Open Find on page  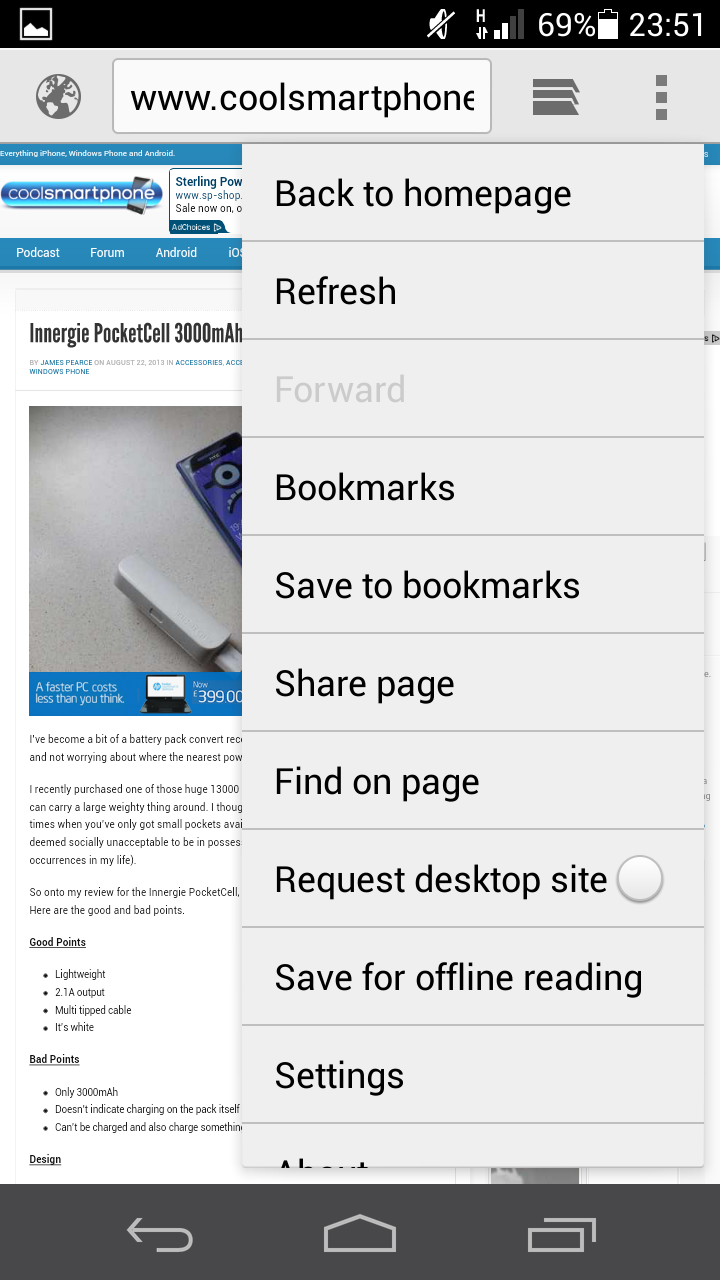coord(472,781)
